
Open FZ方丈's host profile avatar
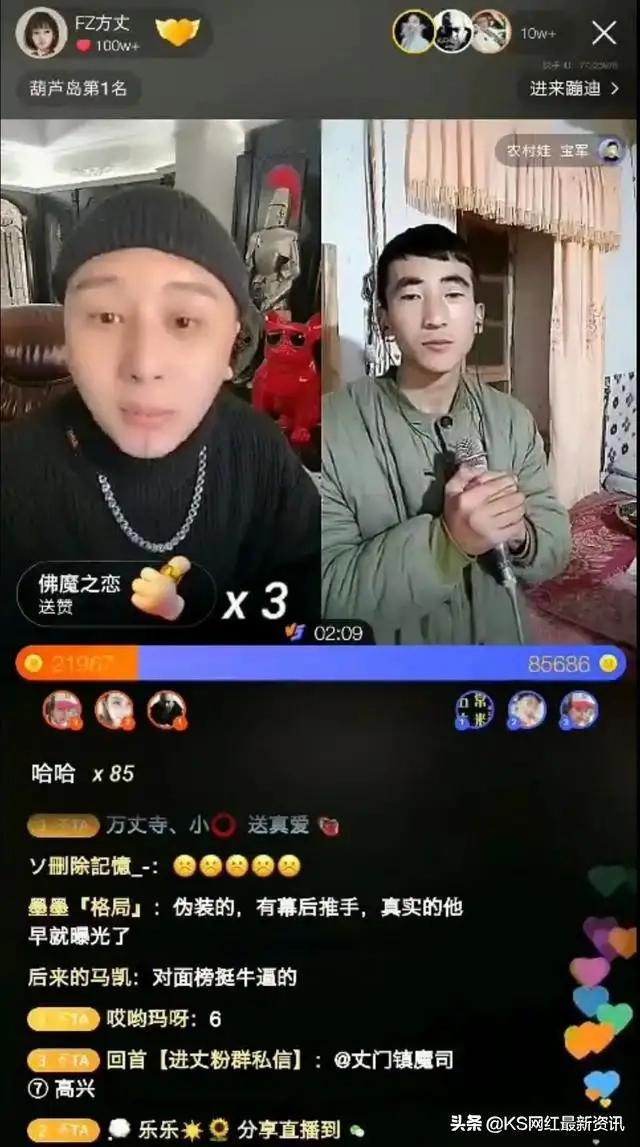click(x=42, y=33)
